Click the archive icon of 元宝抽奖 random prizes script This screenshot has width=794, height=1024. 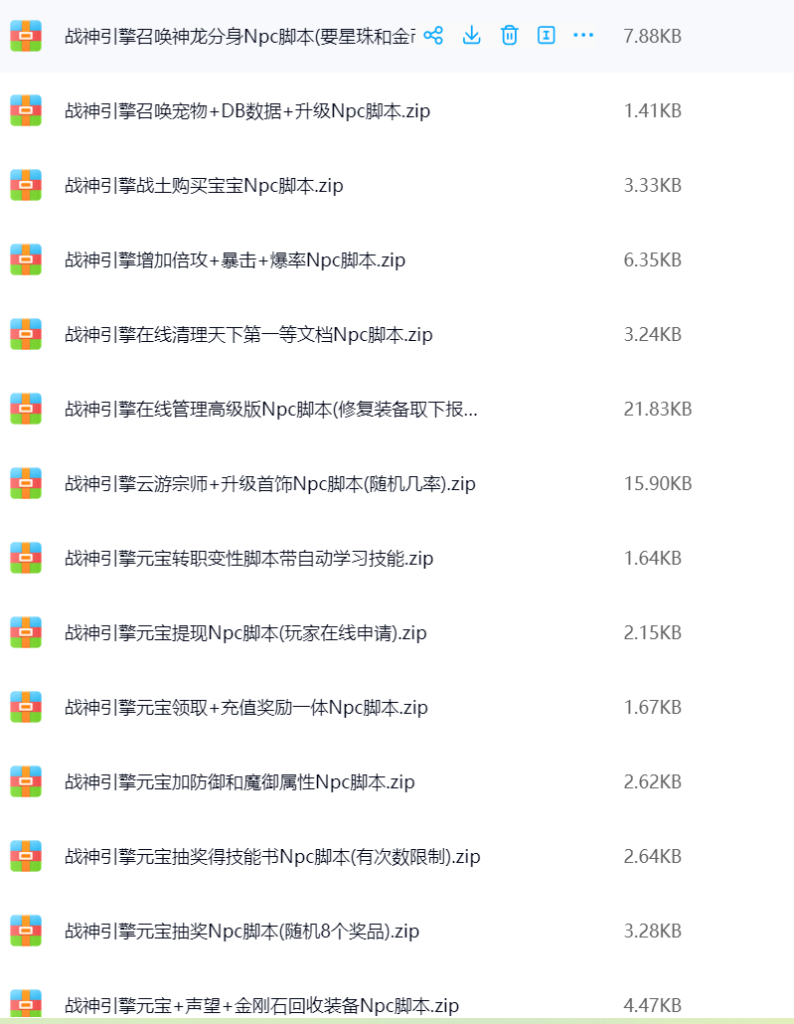click(x=25, y=931)
